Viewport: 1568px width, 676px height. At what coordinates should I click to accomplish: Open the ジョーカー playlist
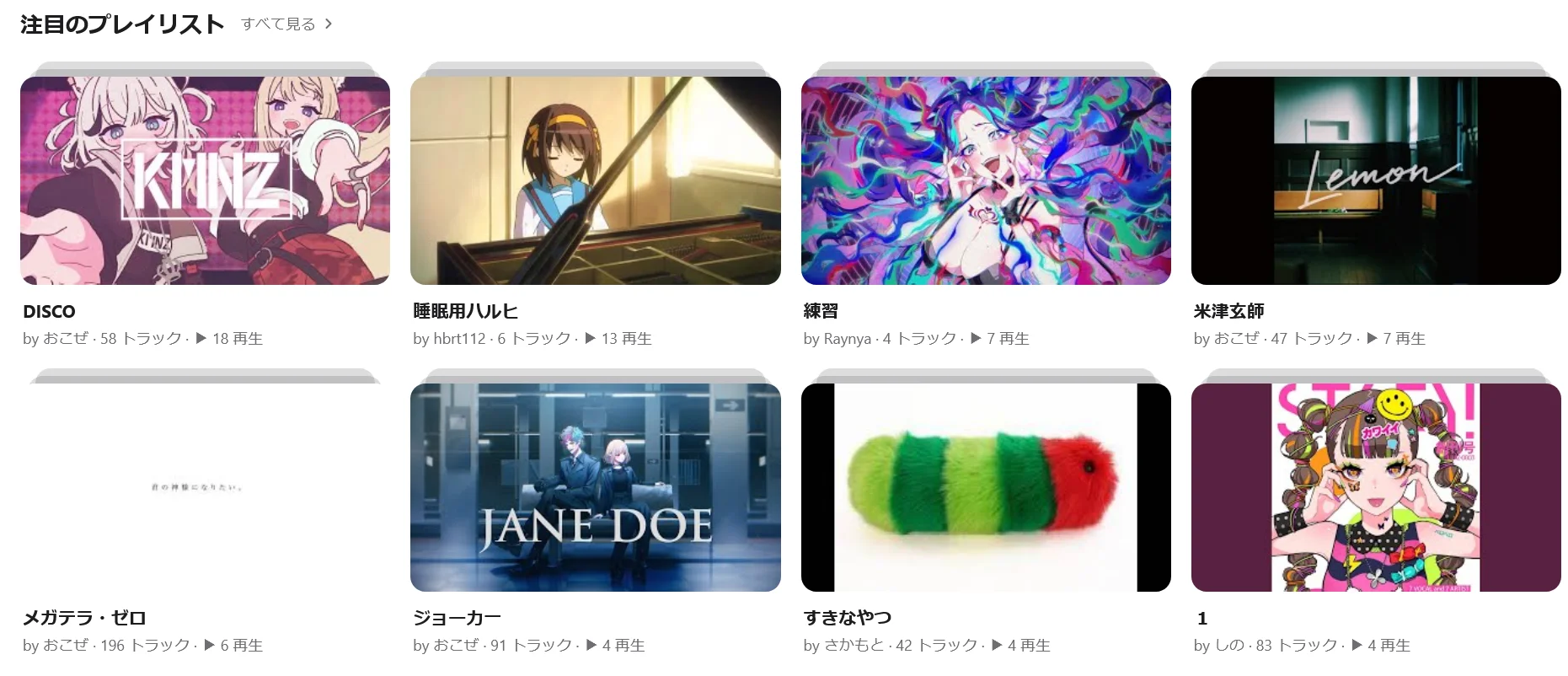pyautogui.click(x=595, y=487)
